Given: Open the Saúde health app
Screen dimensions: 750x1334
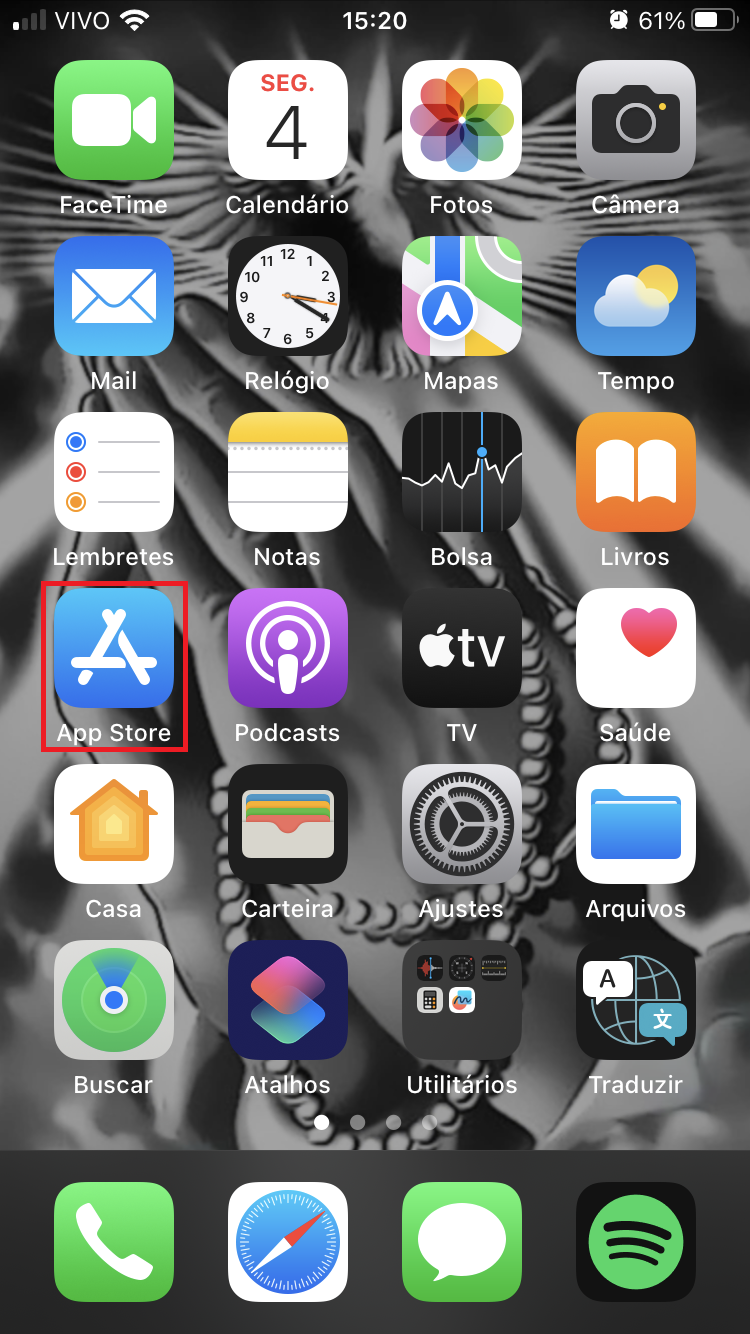Looking at the screenshot, I should [636, 648].
